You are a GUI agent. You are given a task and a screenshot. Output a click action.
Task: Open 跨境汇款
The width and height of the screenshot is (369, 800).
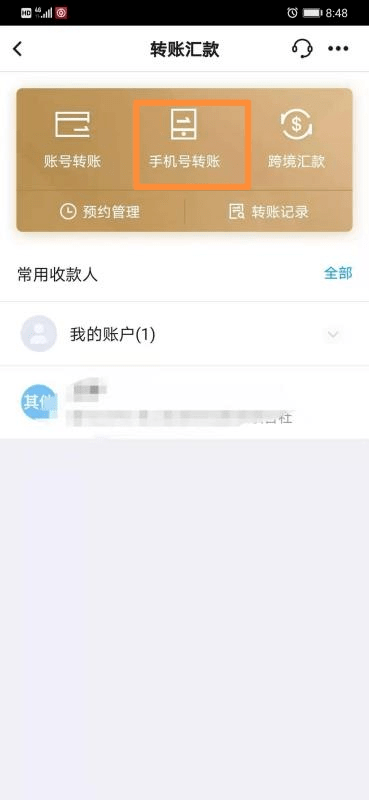(297, 139)
